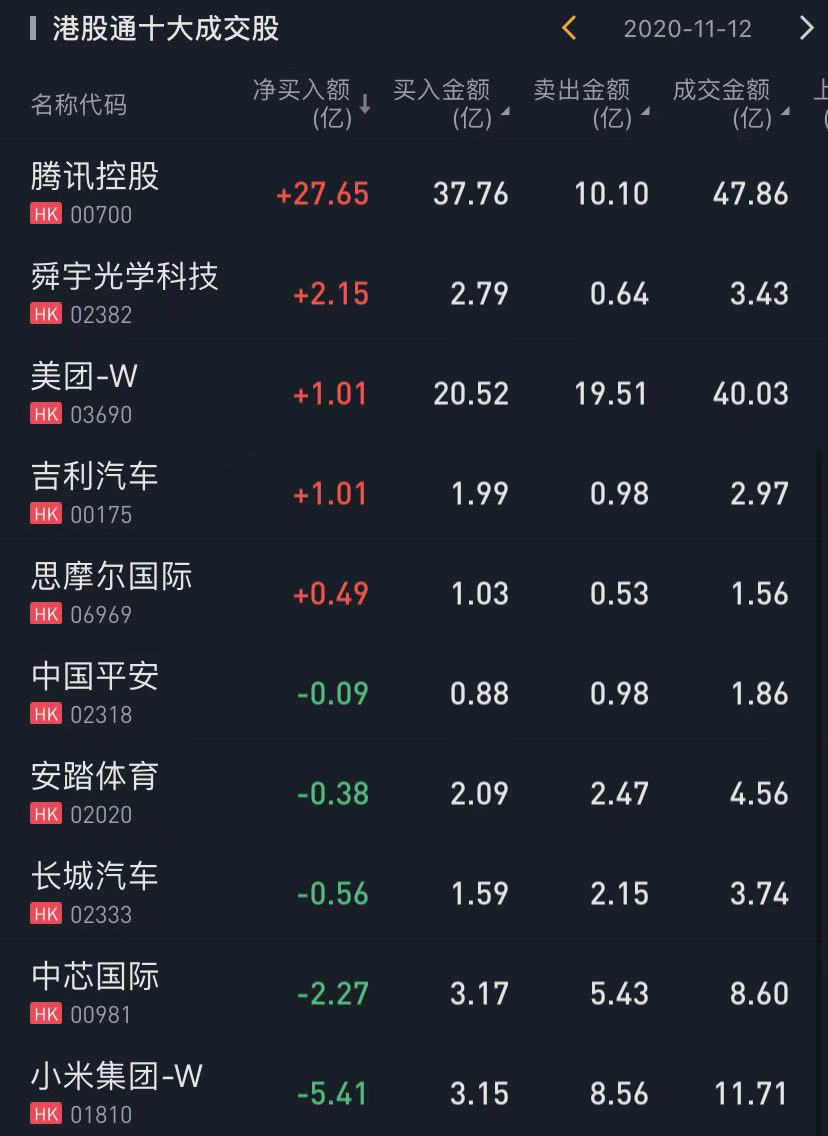Open the 2020-11-12 date picker
This screenshot has width=828, height=1136.
click(687, 28)
